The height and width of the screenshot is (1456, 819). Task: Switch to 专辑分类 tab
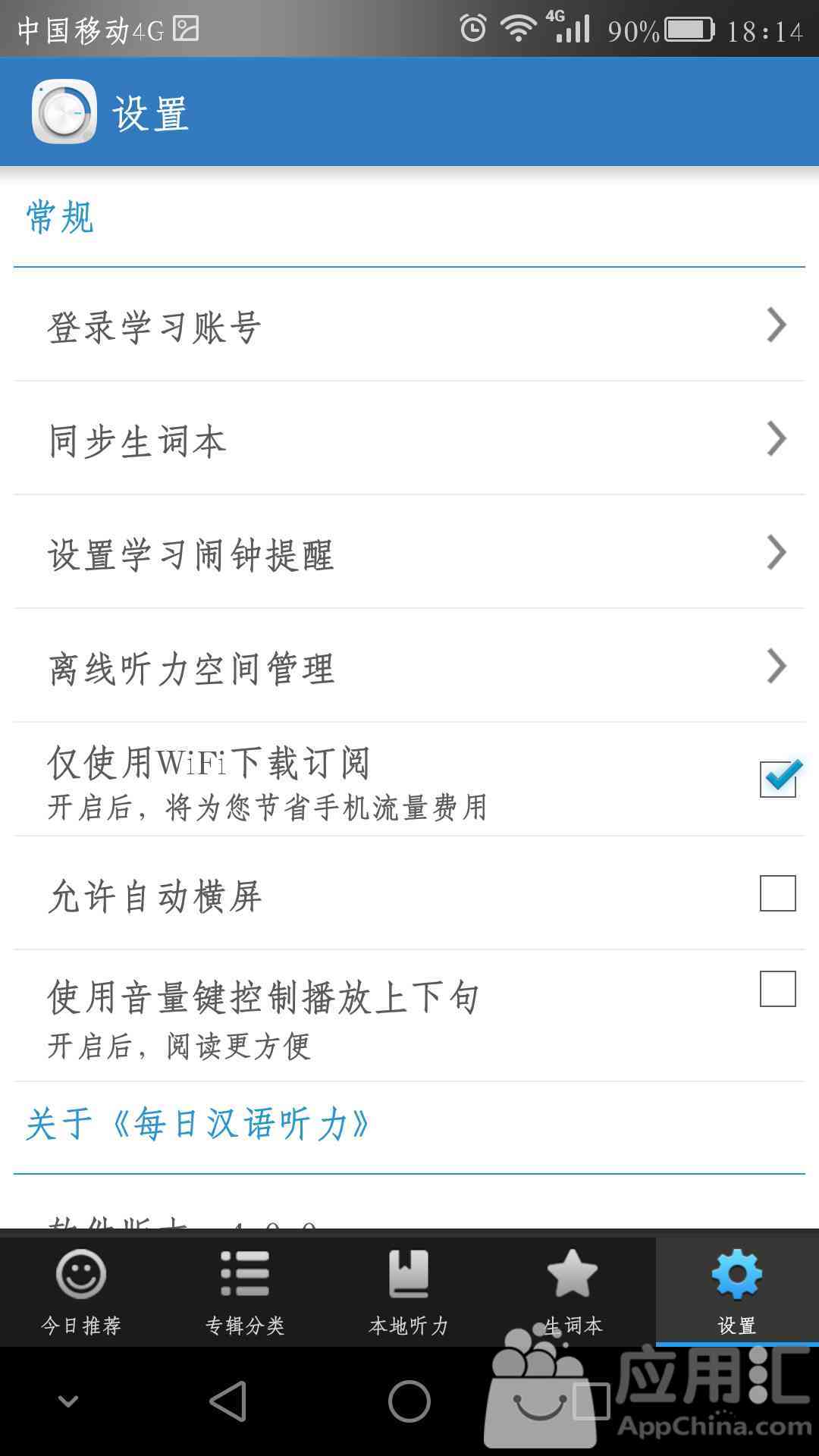coord(245,1291)
